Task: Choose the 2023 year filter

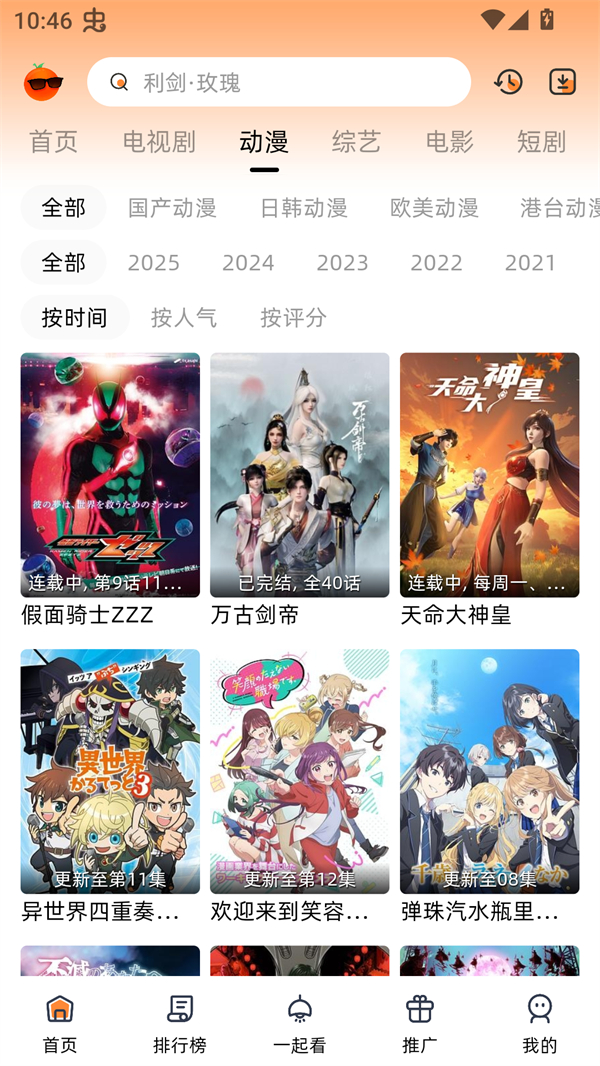Action: tap(342, 263)
